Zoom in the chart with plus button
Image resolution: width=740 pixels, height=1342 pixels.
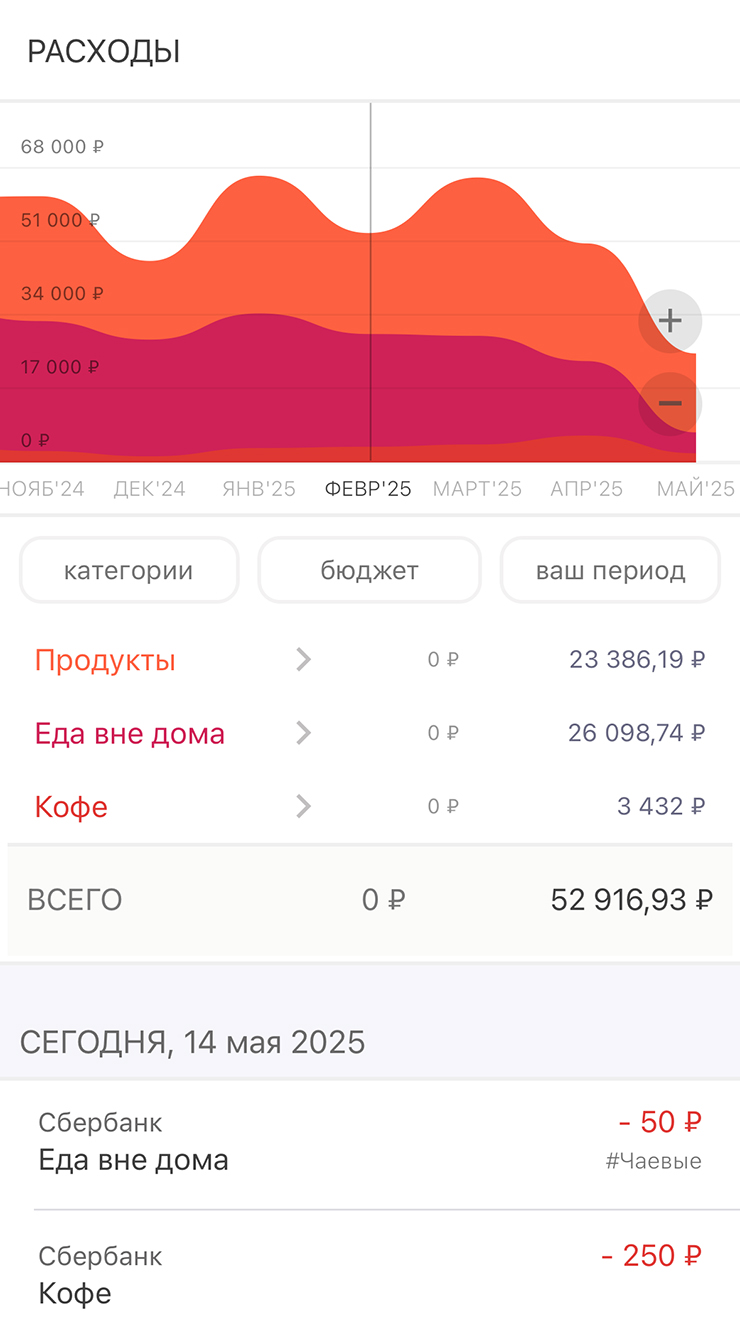point(670,321)
